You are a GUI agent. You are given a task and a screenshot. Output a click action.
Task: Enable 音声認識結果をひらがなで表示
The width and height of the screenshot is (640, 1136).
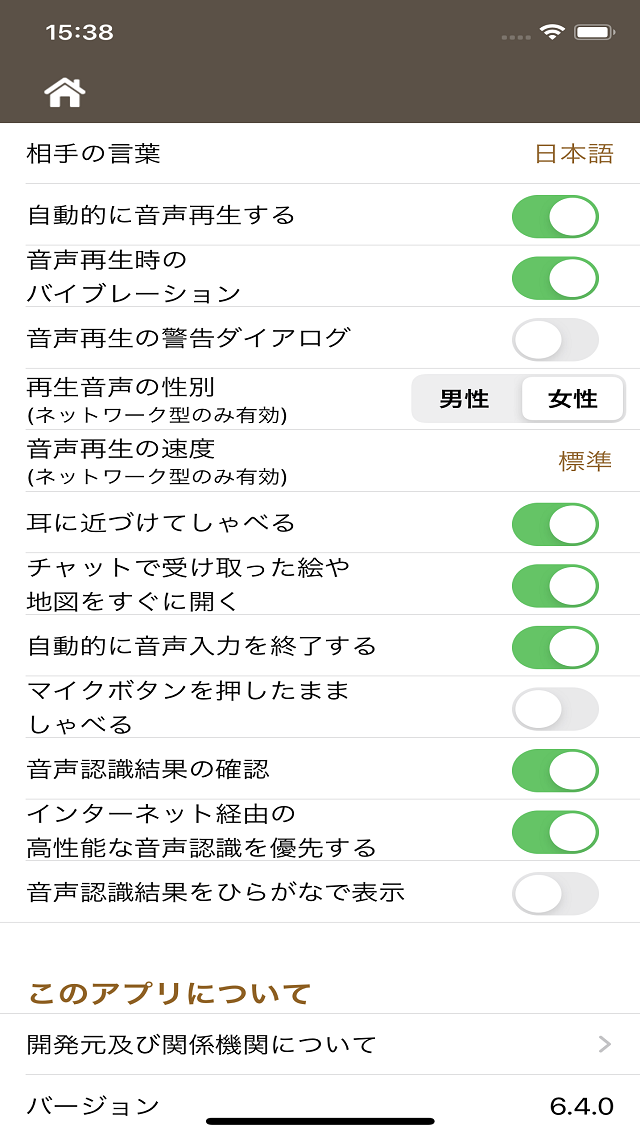coord(555,893)
